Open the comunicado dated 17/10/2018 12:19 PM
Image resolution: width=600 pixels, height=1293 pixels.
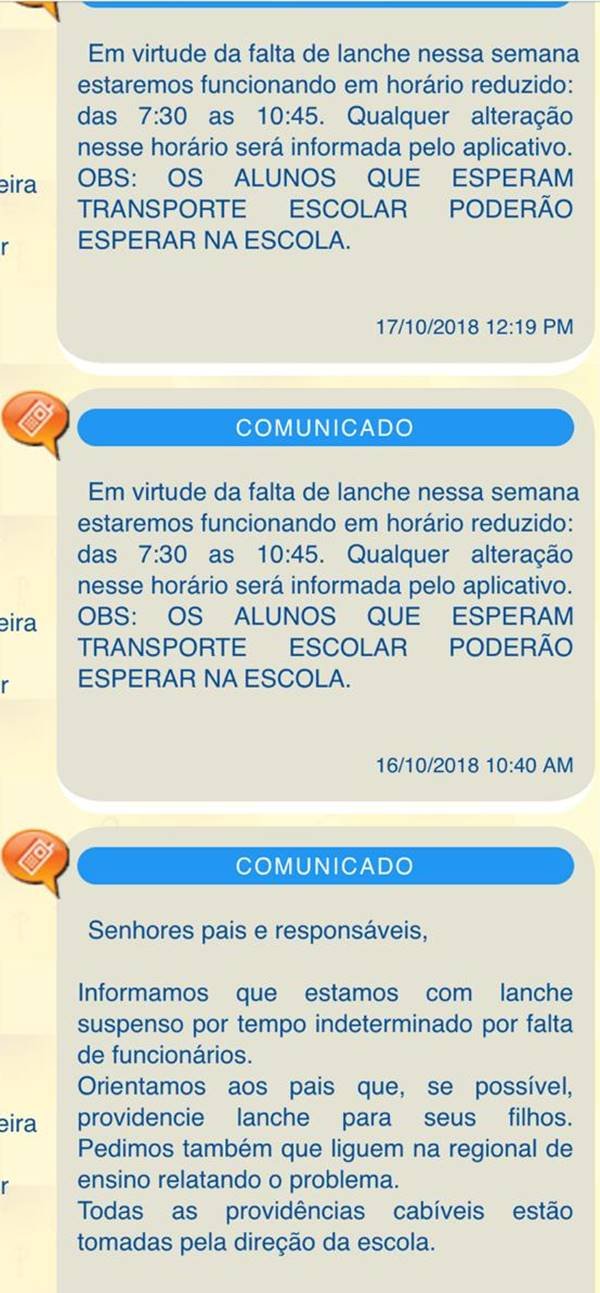[x=326, y=180]
